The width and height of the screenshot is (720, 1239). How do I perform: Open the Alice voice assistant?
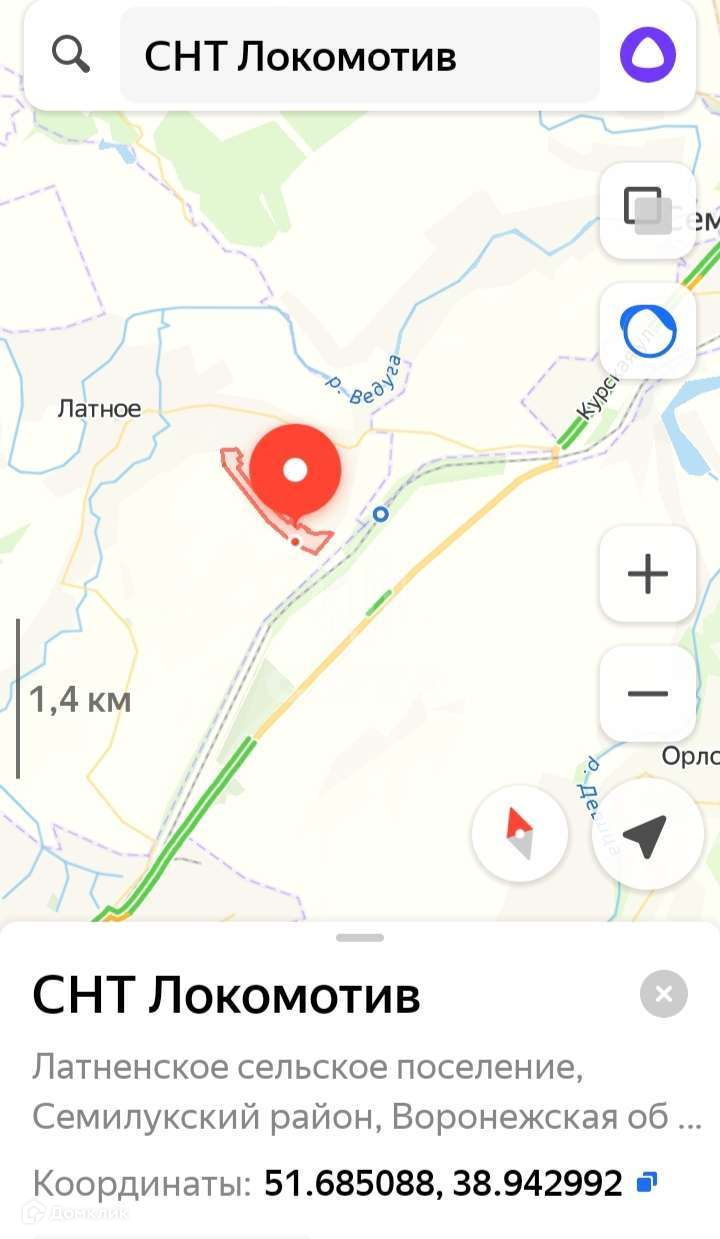[x=647, y=55]
